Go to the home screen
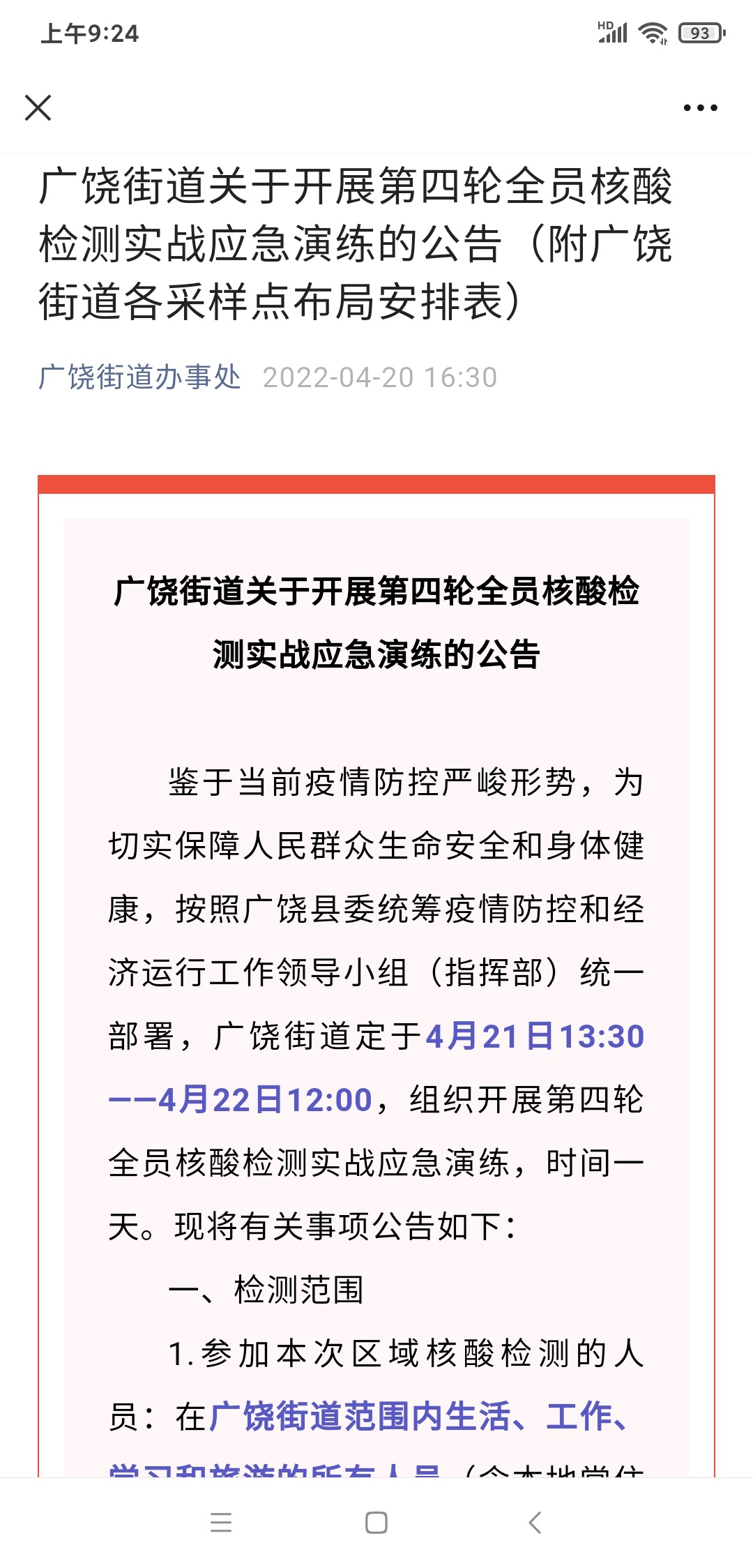 tap(376, 1522)
